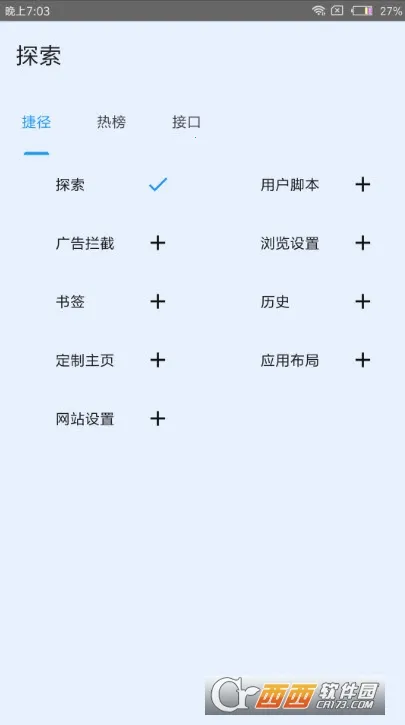Image resolution: width=405 pixels, height=725 pixels.
Task: Add the 广告拦截 shortcut
Action: (x=158, y=243)
